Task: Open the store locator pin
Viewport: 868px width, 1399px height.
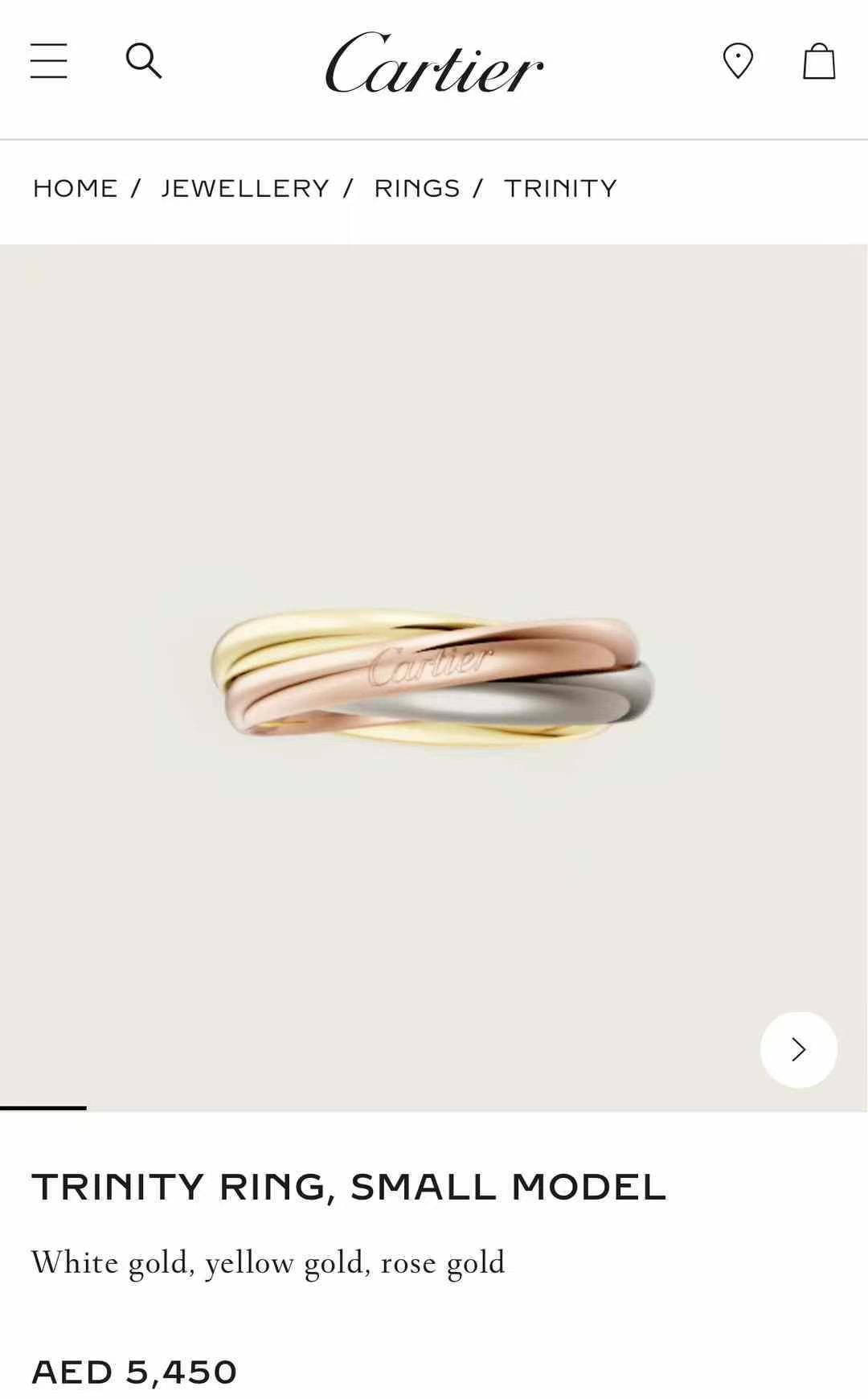Action: [737, 61]
